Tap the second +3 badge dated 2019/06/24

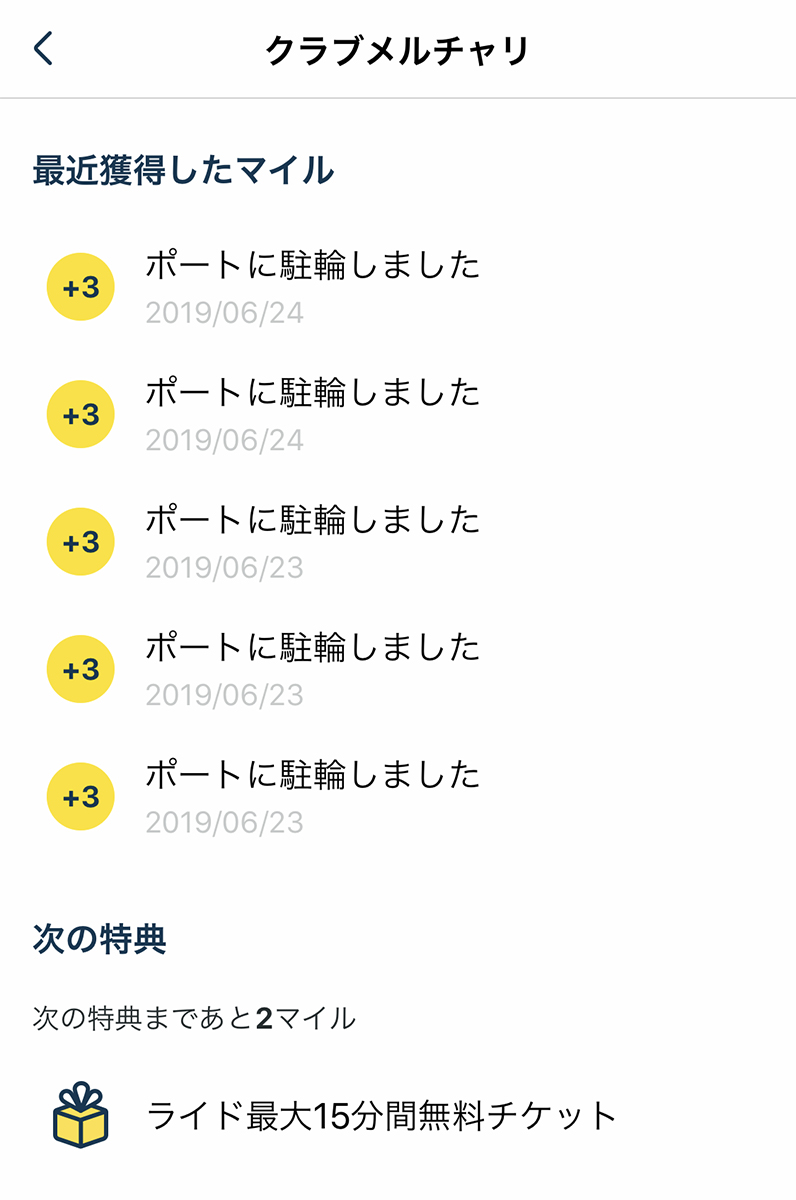(80, 413)
